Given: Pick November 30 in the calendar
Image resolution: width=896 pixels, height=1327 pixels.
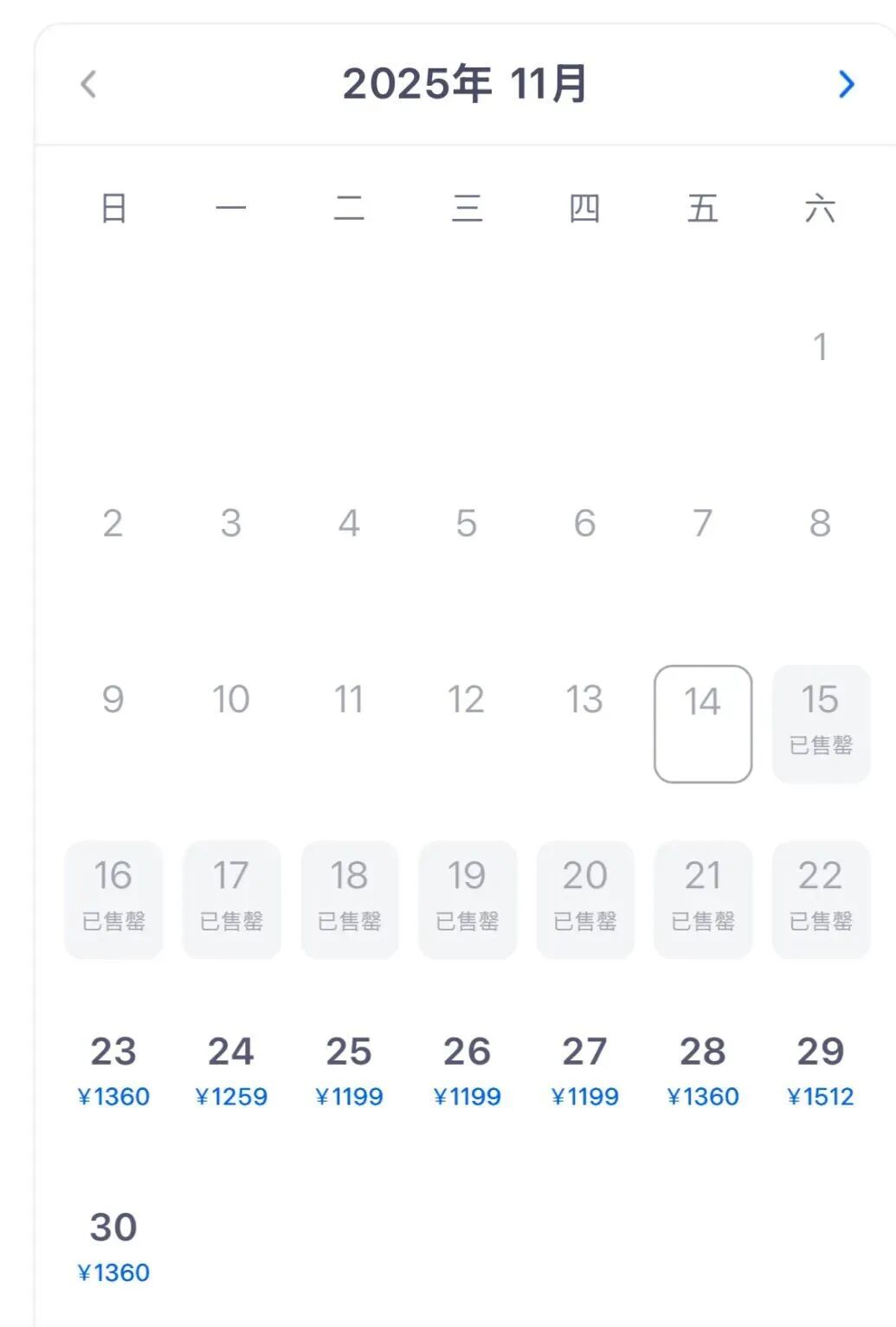Looking at the screenshot, I should (x=113, y=1247).
